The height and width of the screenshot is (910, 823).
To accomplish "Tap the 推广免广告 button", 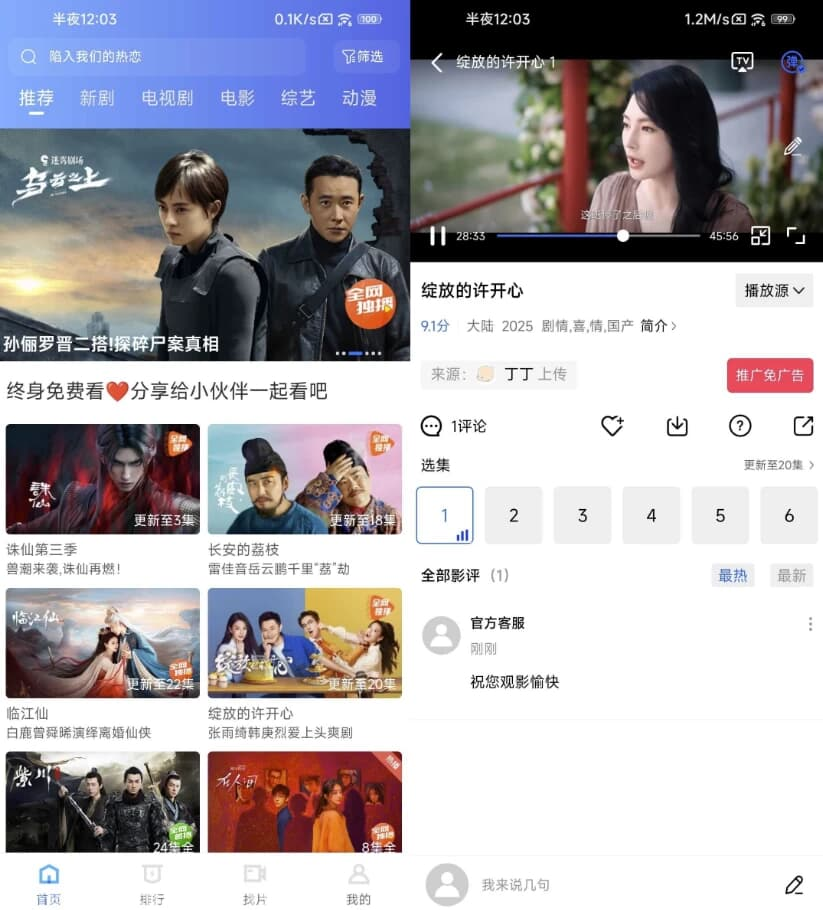I will click(769, 375).
